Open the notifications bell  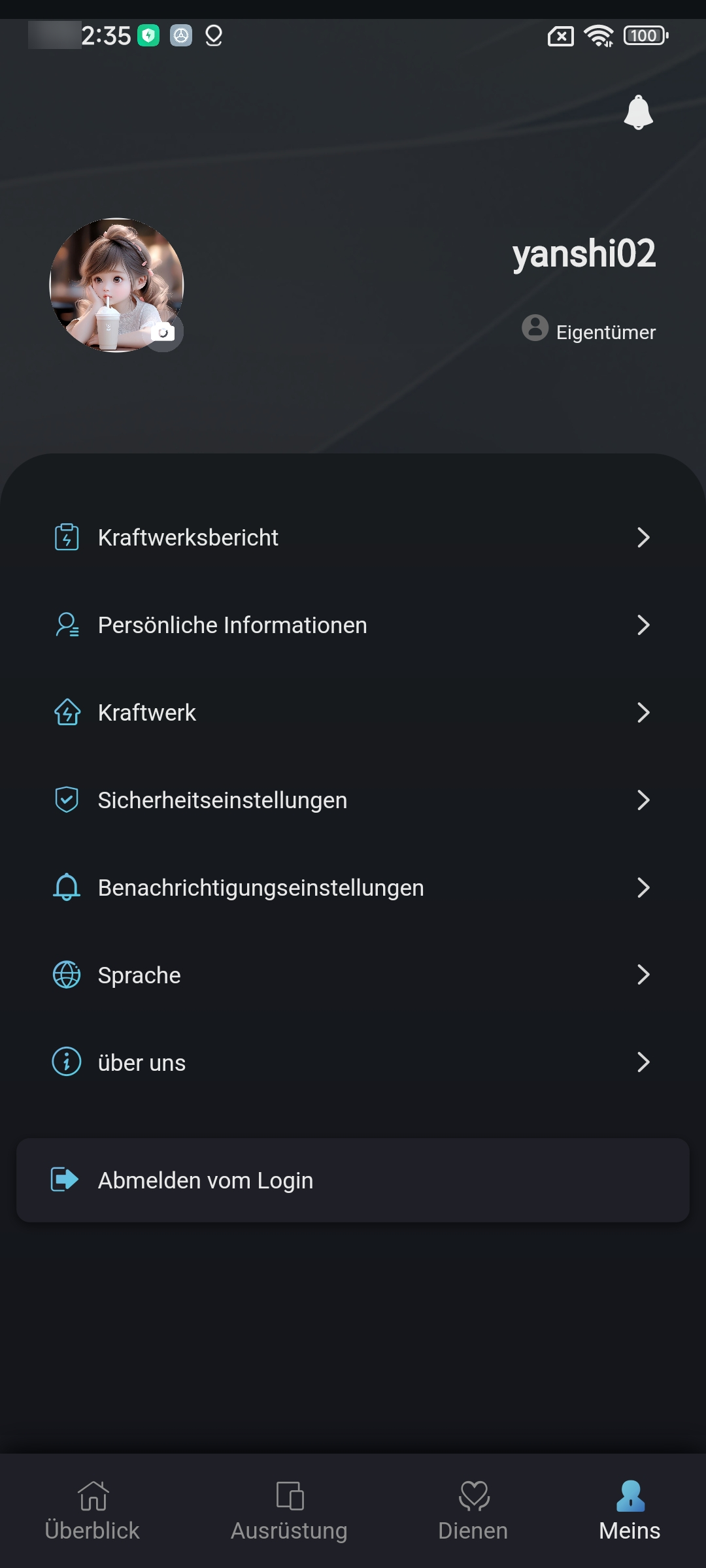click(638, 112)
